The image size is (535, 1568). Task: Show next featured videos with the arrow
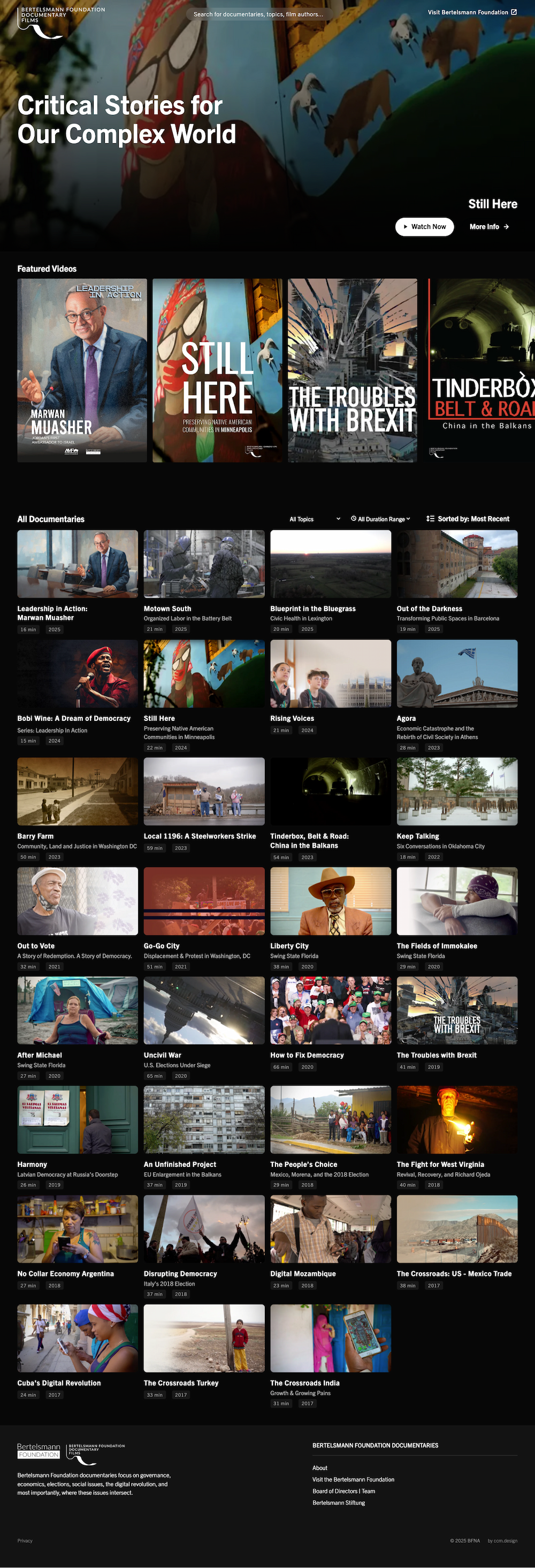pos(522,375)
